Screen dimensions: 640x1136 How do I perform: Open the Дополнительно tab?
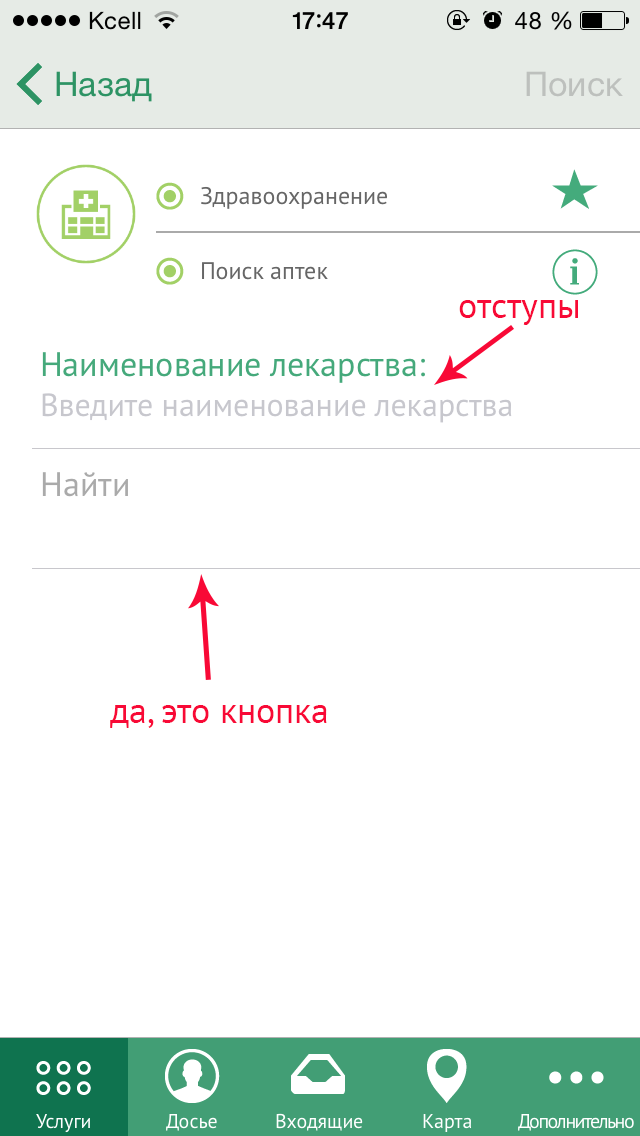point(575,1087)
